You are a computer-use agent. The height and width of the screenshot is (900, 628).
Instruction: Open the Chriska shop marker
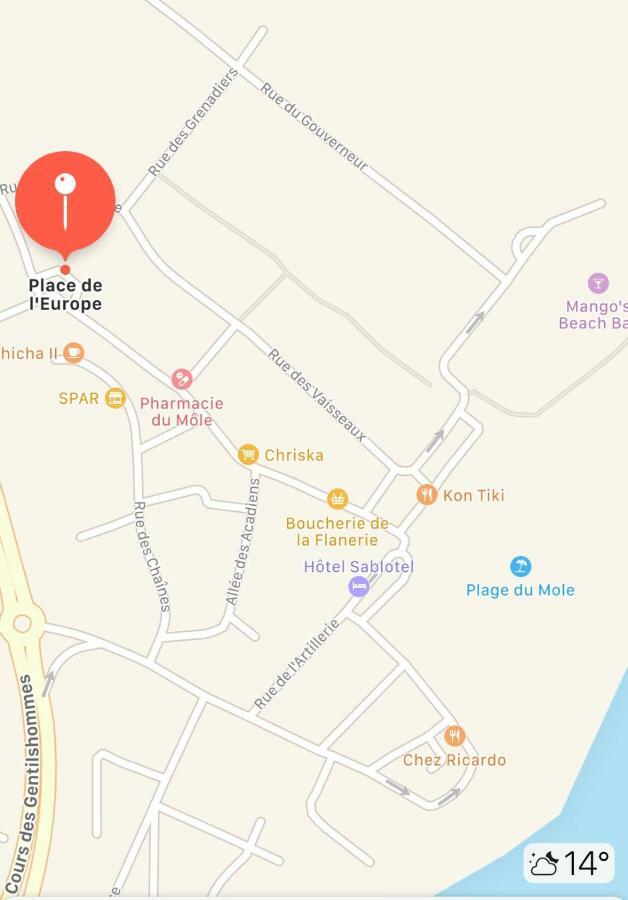pyautogui.click(x=248, y=455)
